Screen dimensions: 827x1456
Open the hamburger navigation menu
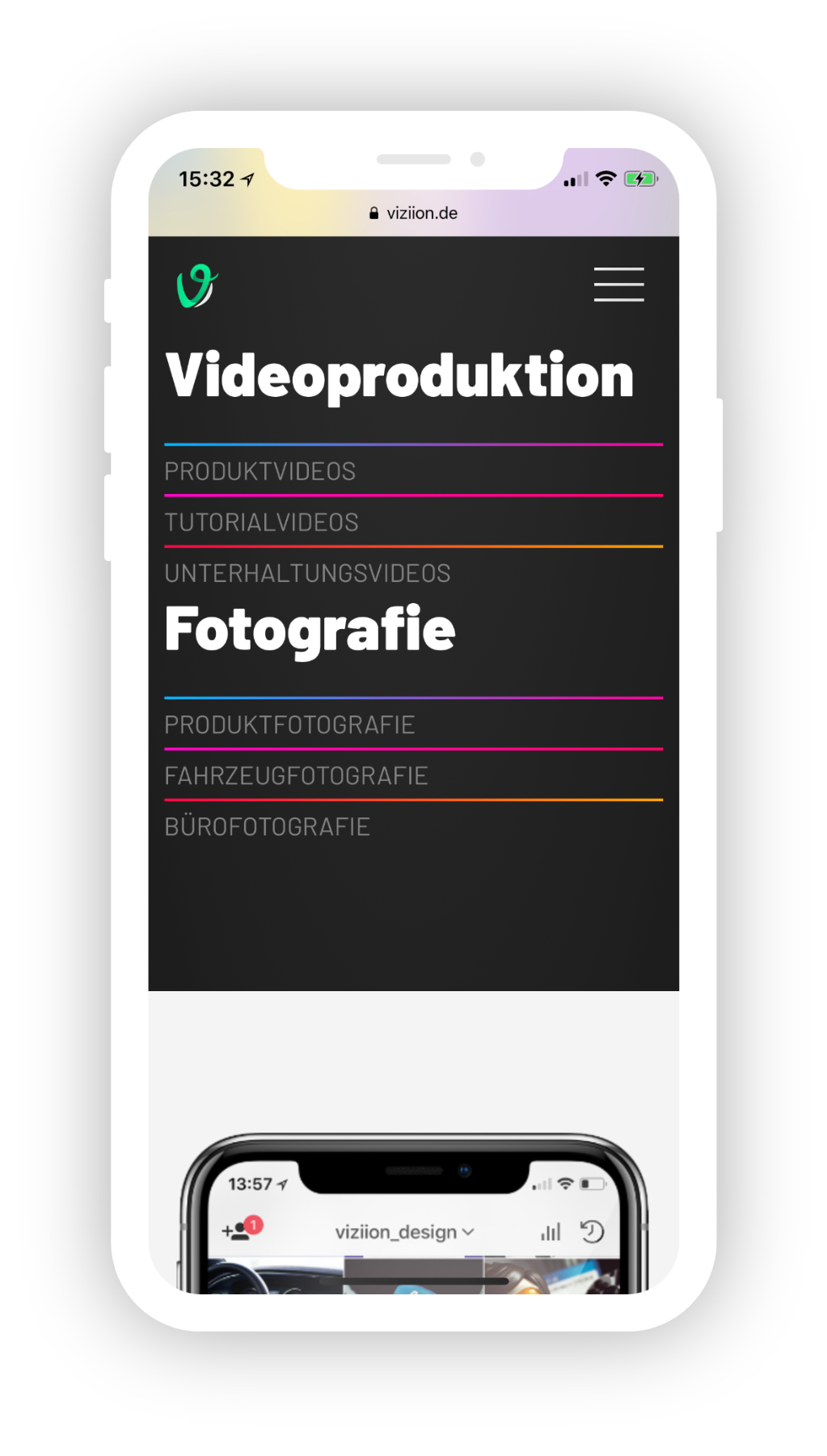tap(618, 285)
